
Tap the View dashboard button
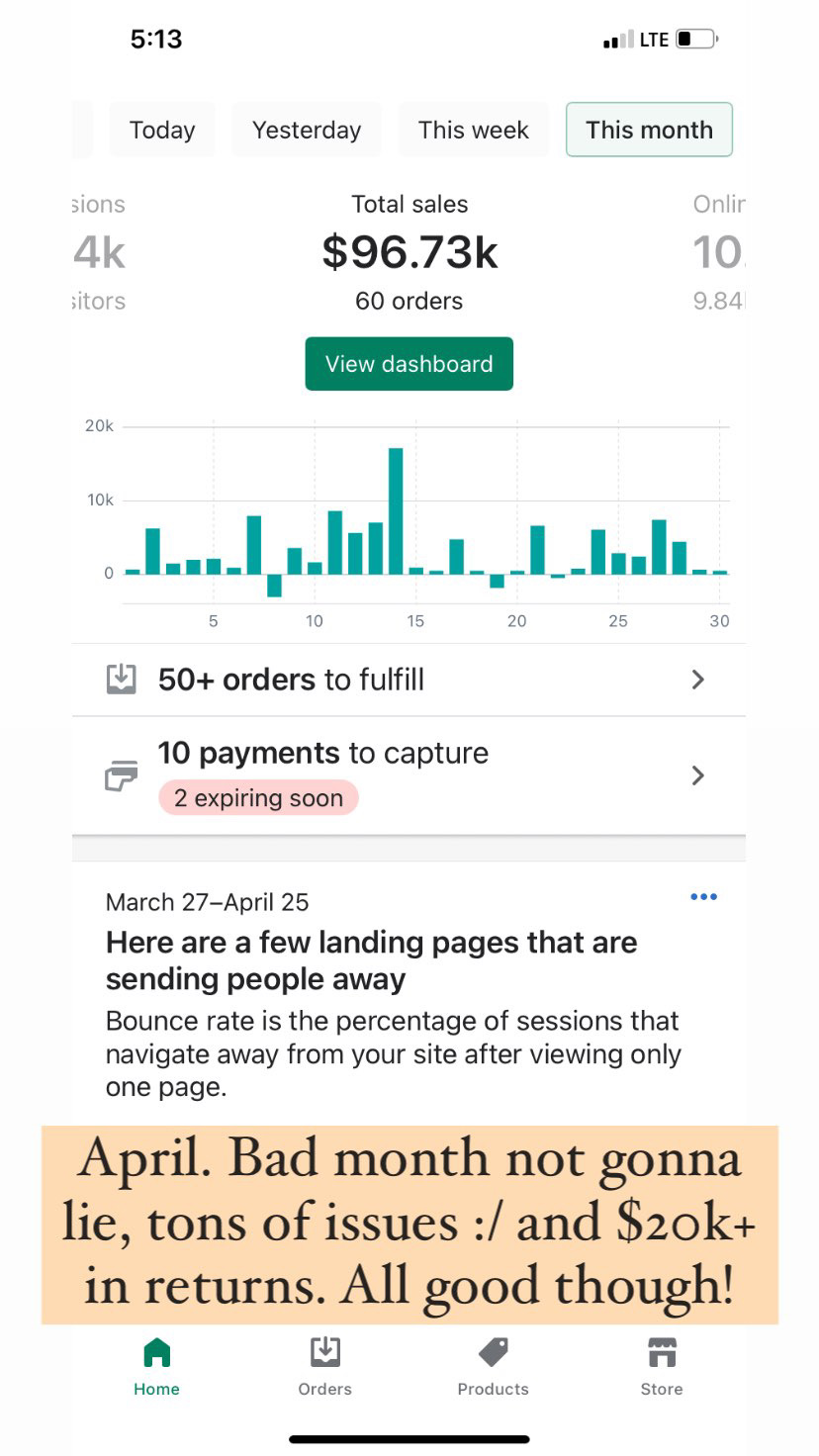click(x=409, y=364)
